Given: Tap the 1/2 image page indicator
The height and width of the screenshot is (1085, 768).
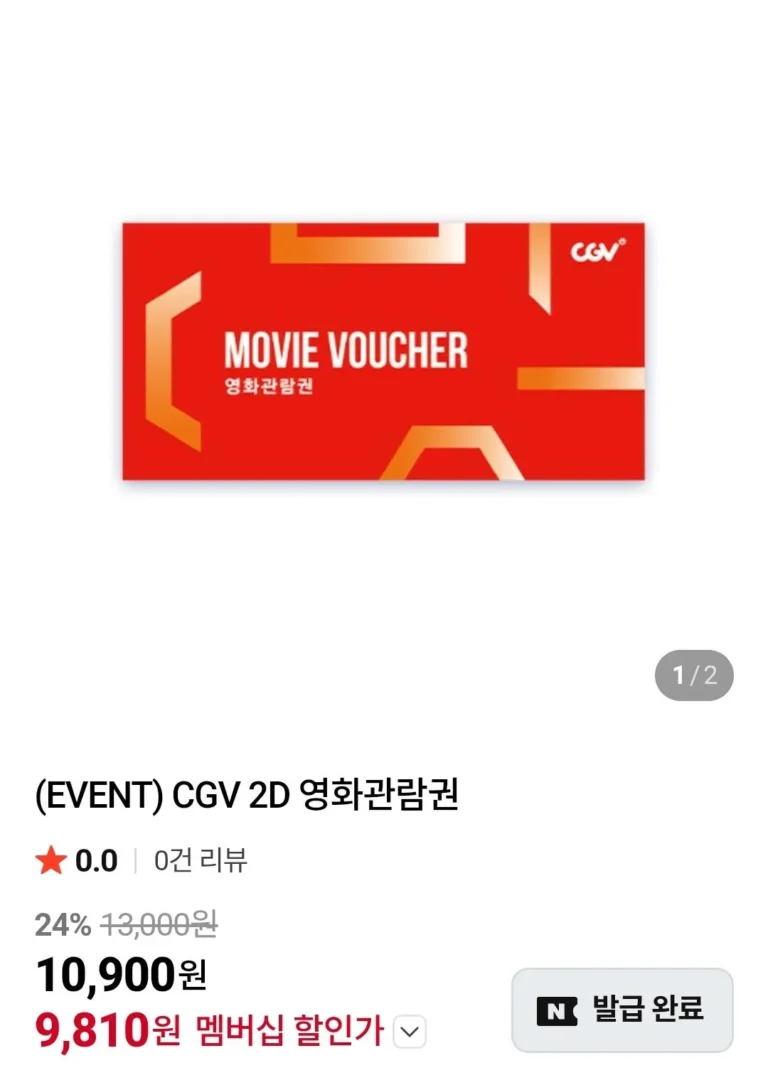Looking at the screenshot, I should click(694, 675).
